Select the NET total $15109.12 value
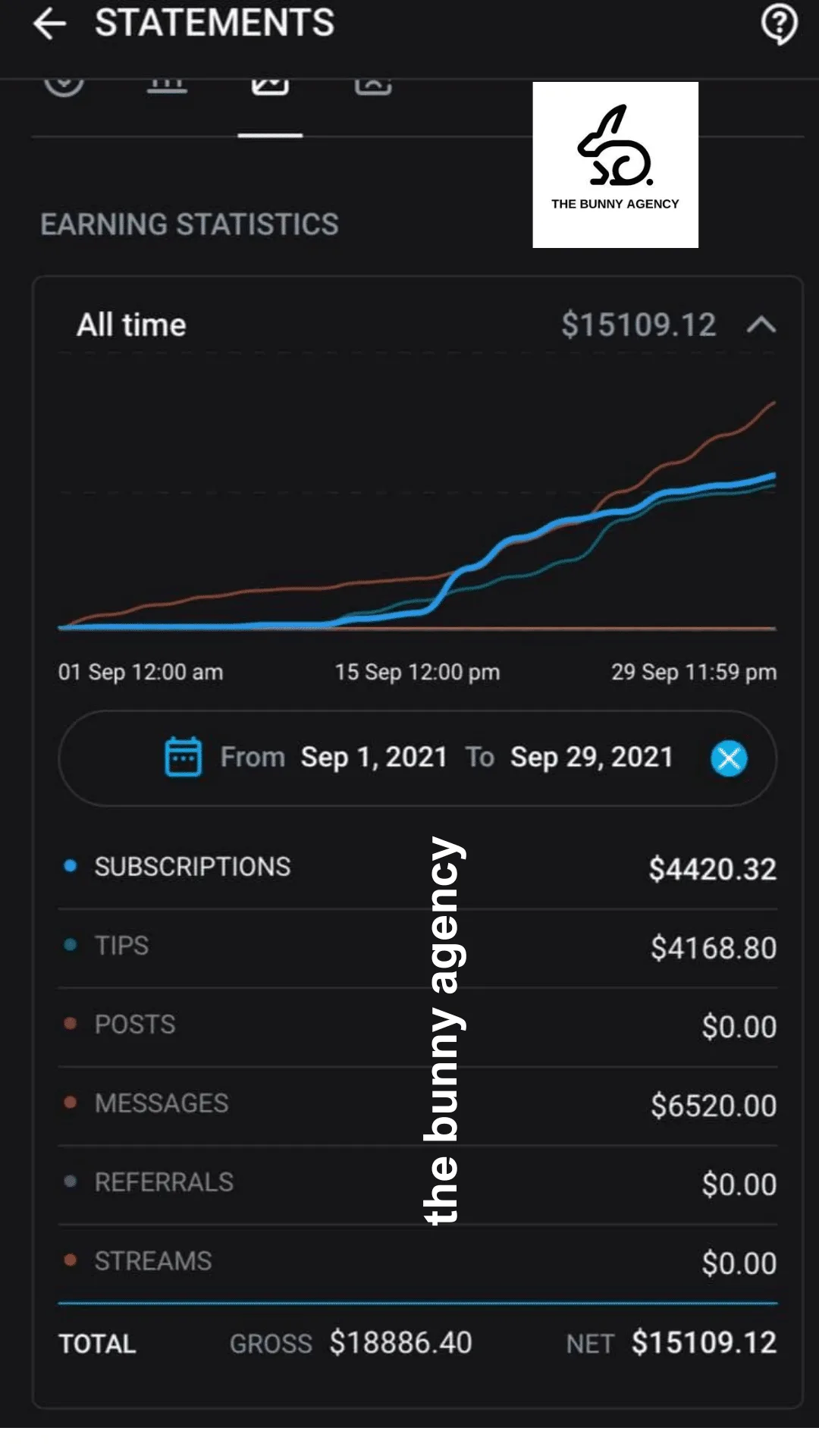This screenshot has height=1456, width=819. 704,1342
